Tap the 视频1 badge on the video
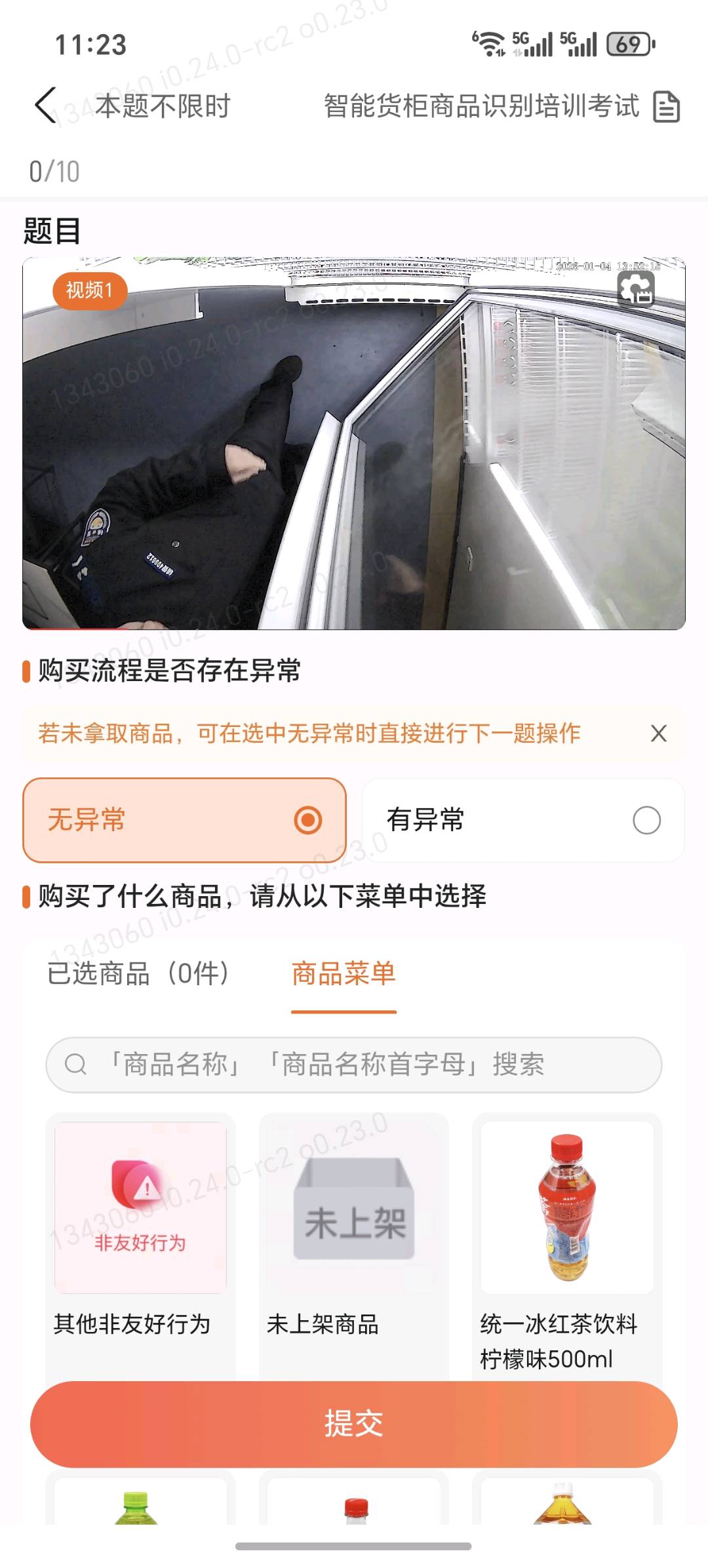 90,292
